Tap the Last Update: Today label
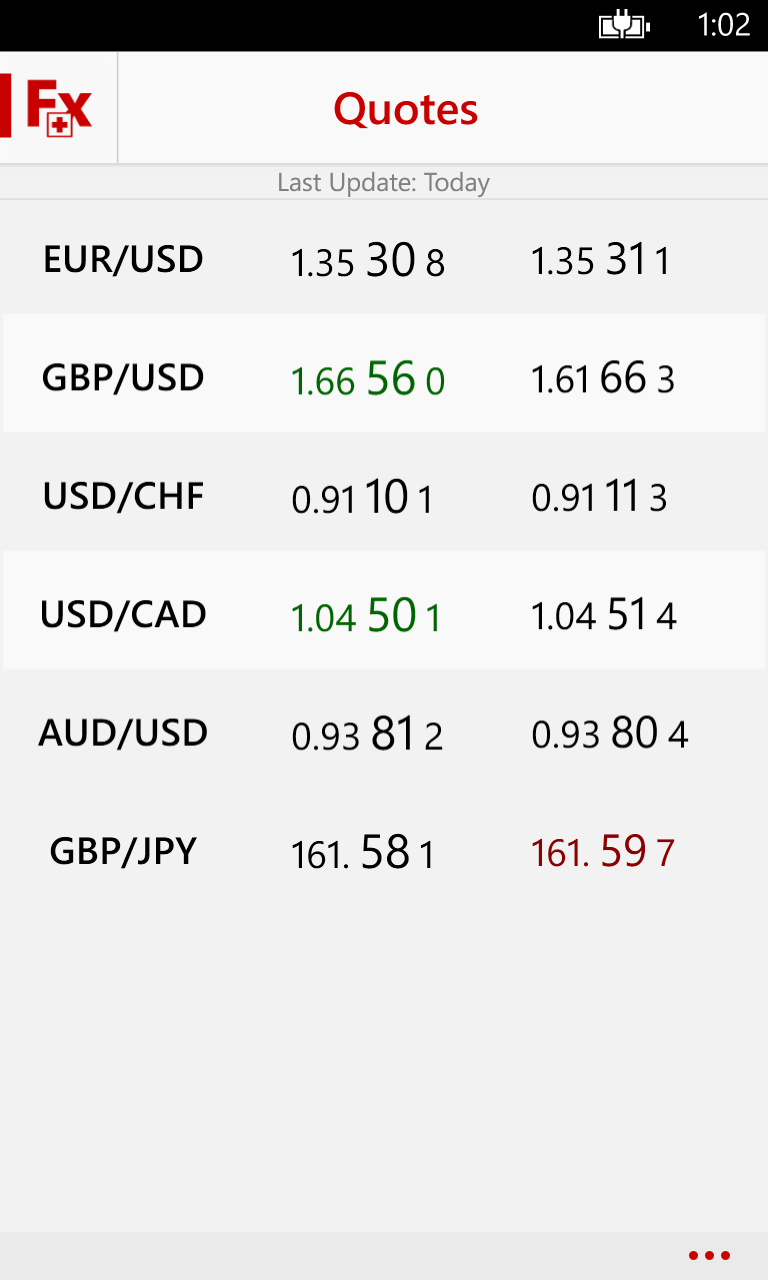Image resolution: width=768 pixels, height=1280 pixels. point(384,182)
